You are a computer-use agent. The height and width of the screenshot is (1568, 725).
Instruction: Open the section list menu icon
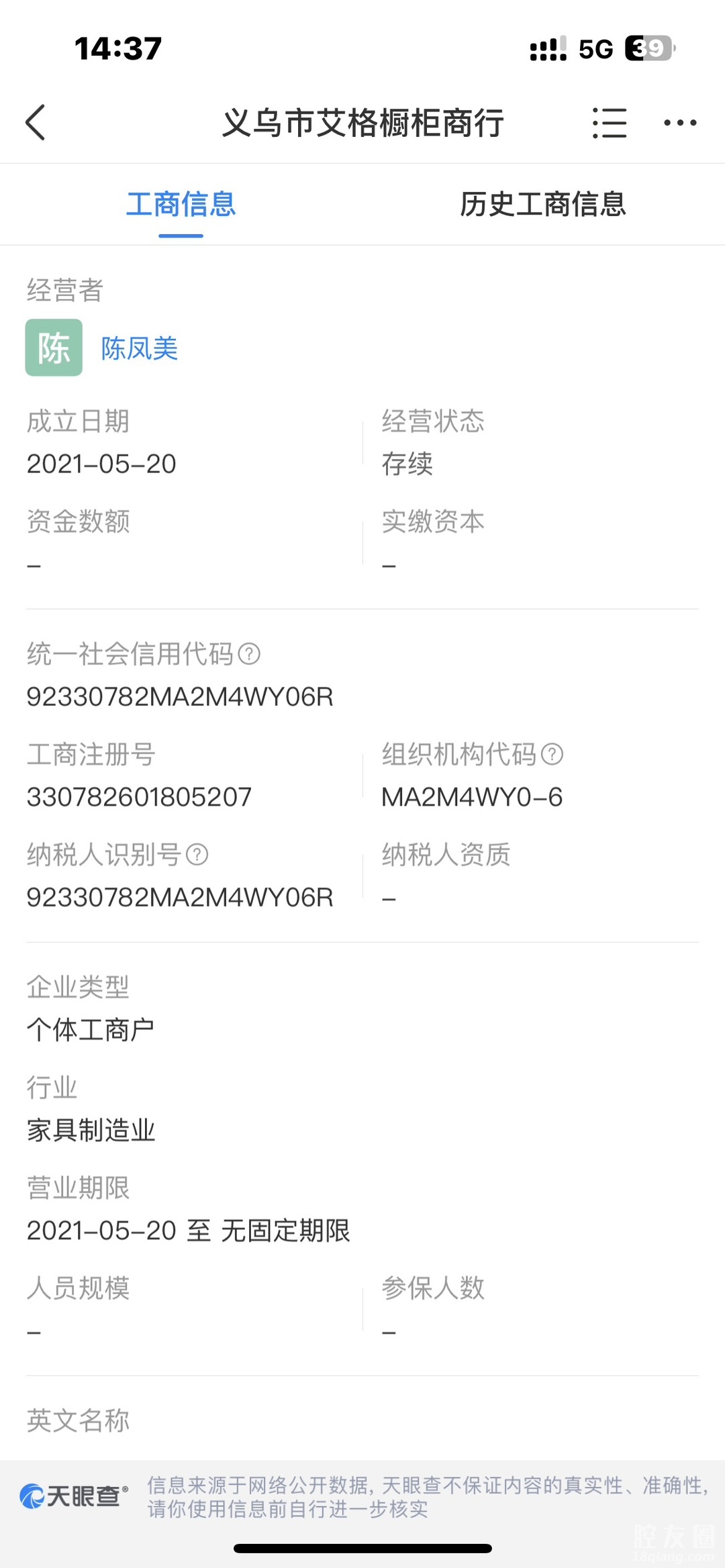[610, 123]
